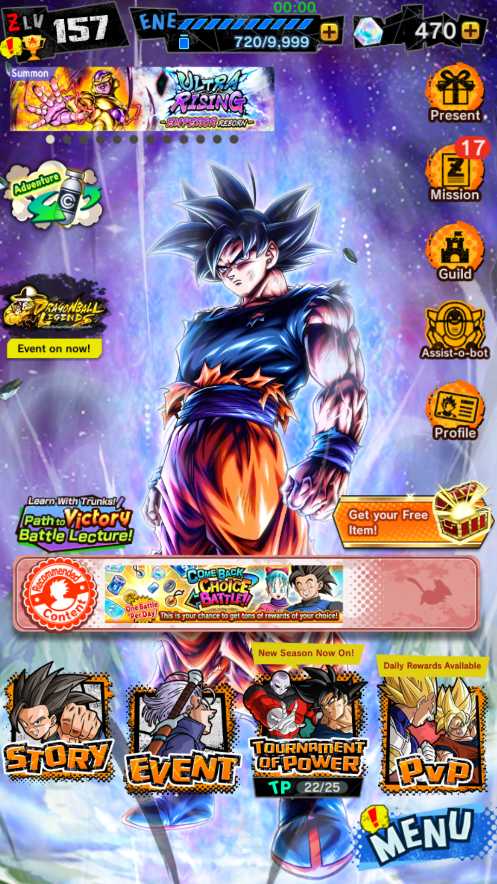This screenshot has width=497, height=884.
Task: Open Come Back Choice Battle banner
Action: [x=224, y=594]
